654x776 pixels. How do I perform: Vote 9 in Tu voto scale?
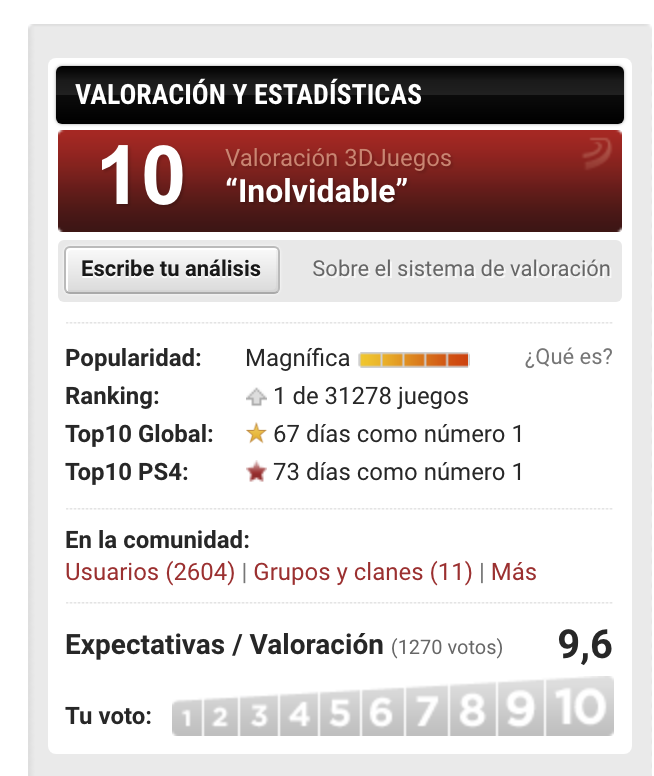tap(520, 710)
